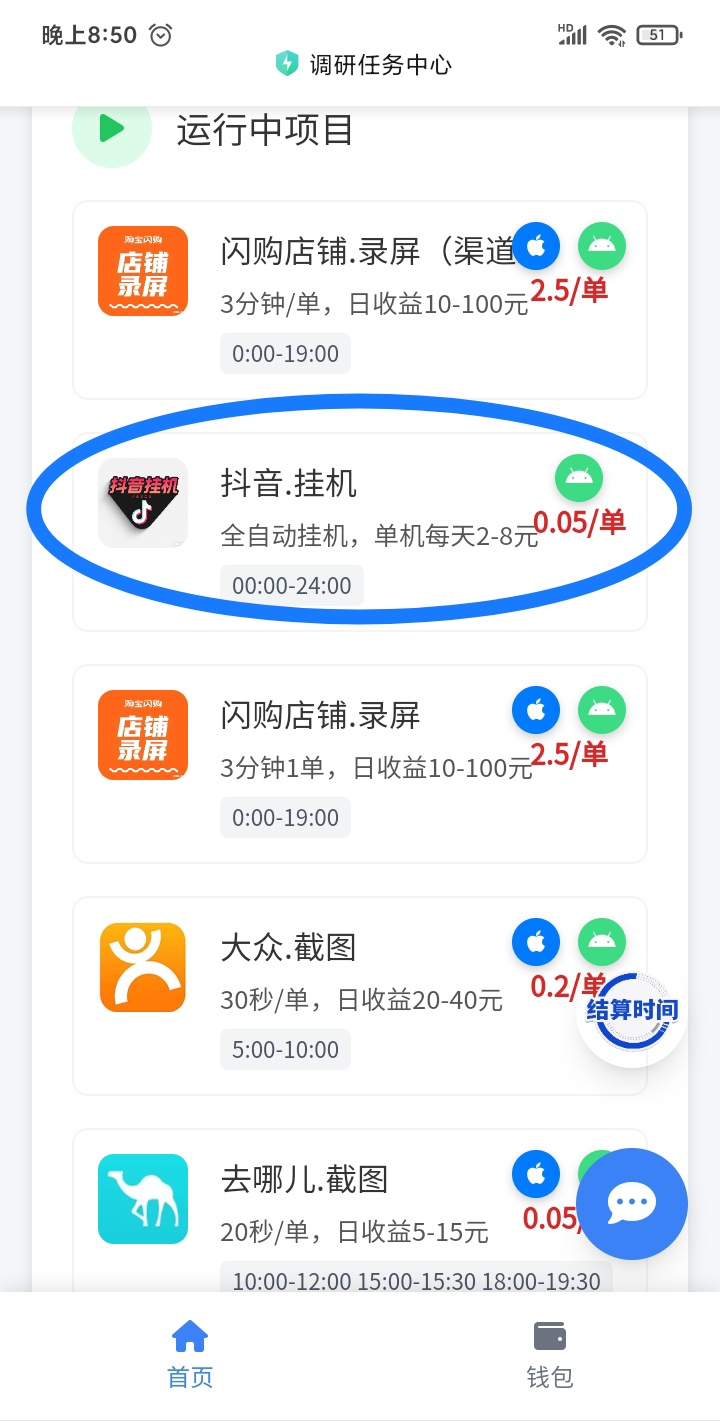The image size is (720, 1422).
Task: Click the green play icon near 运行中项目
Action: pyautogui.click(x=111, y=128)
